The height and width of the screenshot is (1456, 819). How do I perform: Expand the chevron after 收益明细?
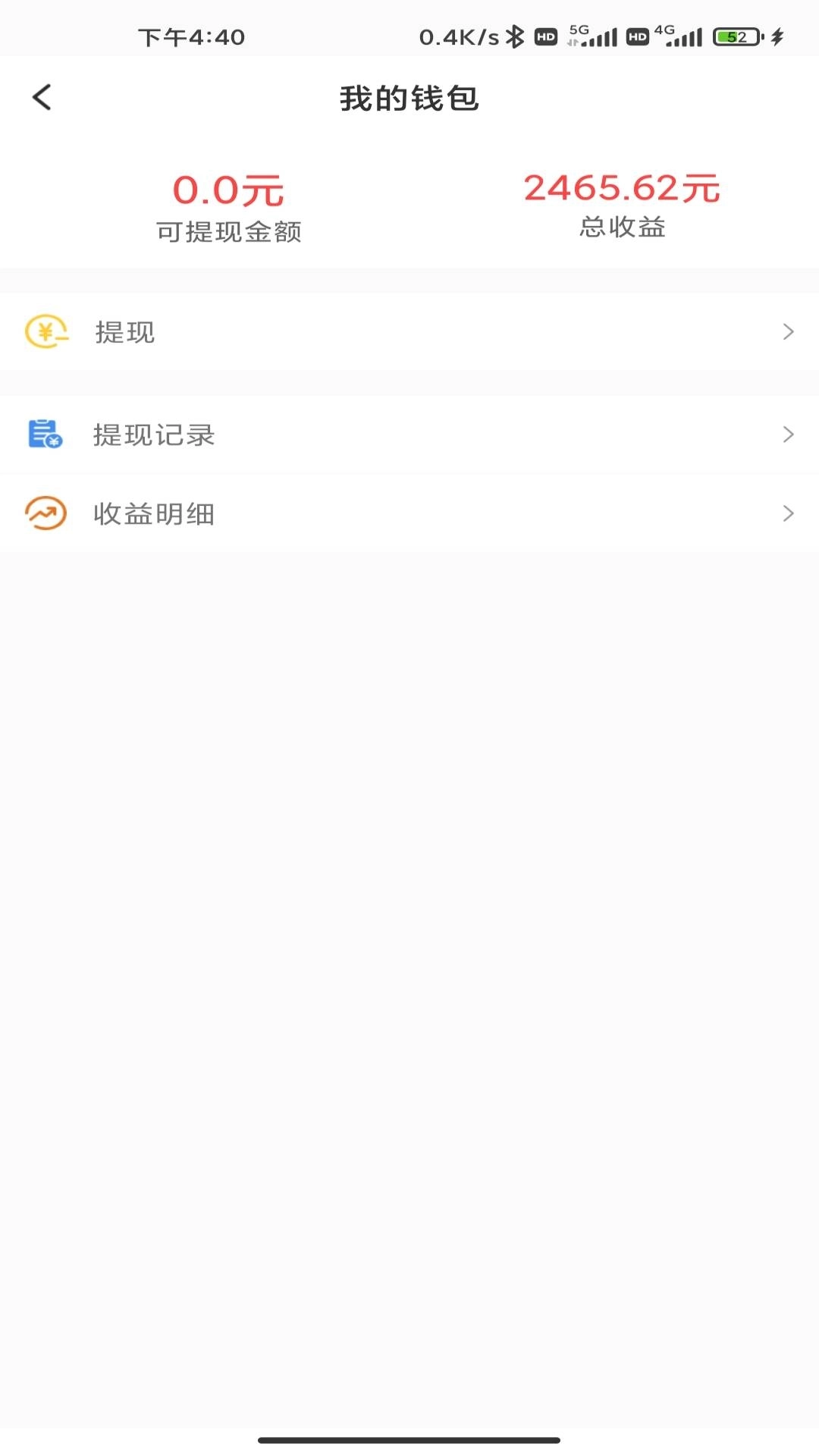tap(789, 514)
